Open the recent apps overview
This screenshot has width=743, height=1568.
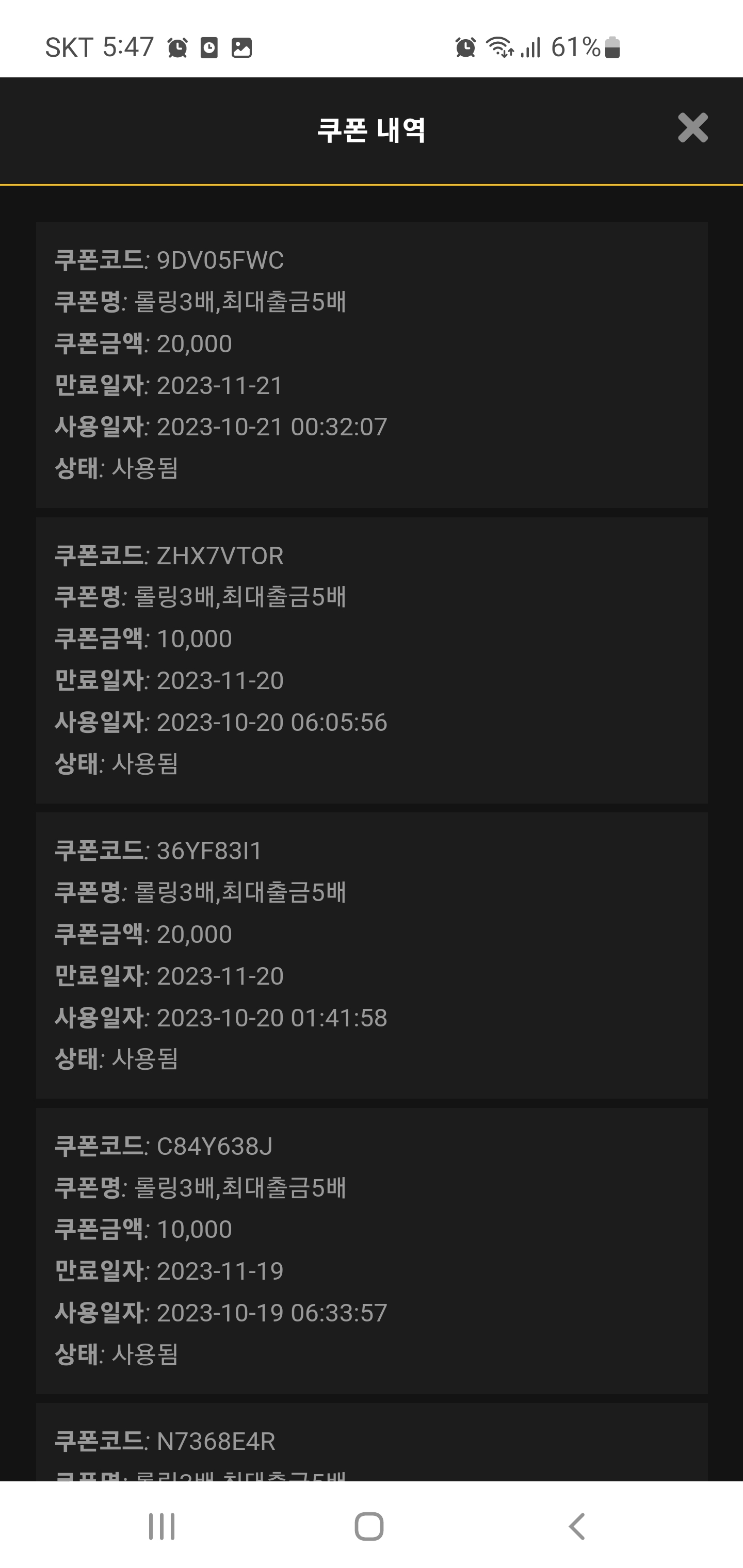point(162,1526)
